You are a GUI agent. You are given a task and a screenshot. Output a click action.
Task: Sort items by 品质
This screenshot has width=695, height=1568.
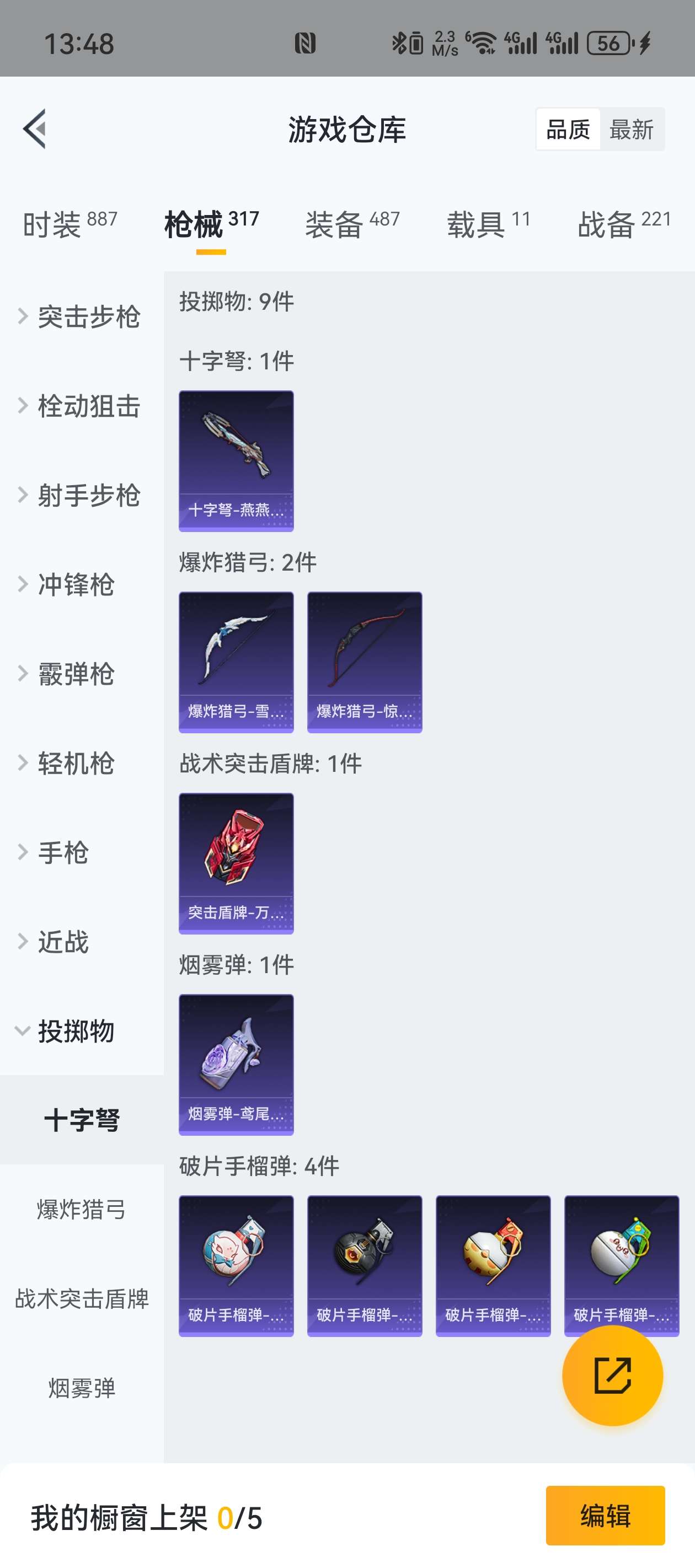click(568, 130)
